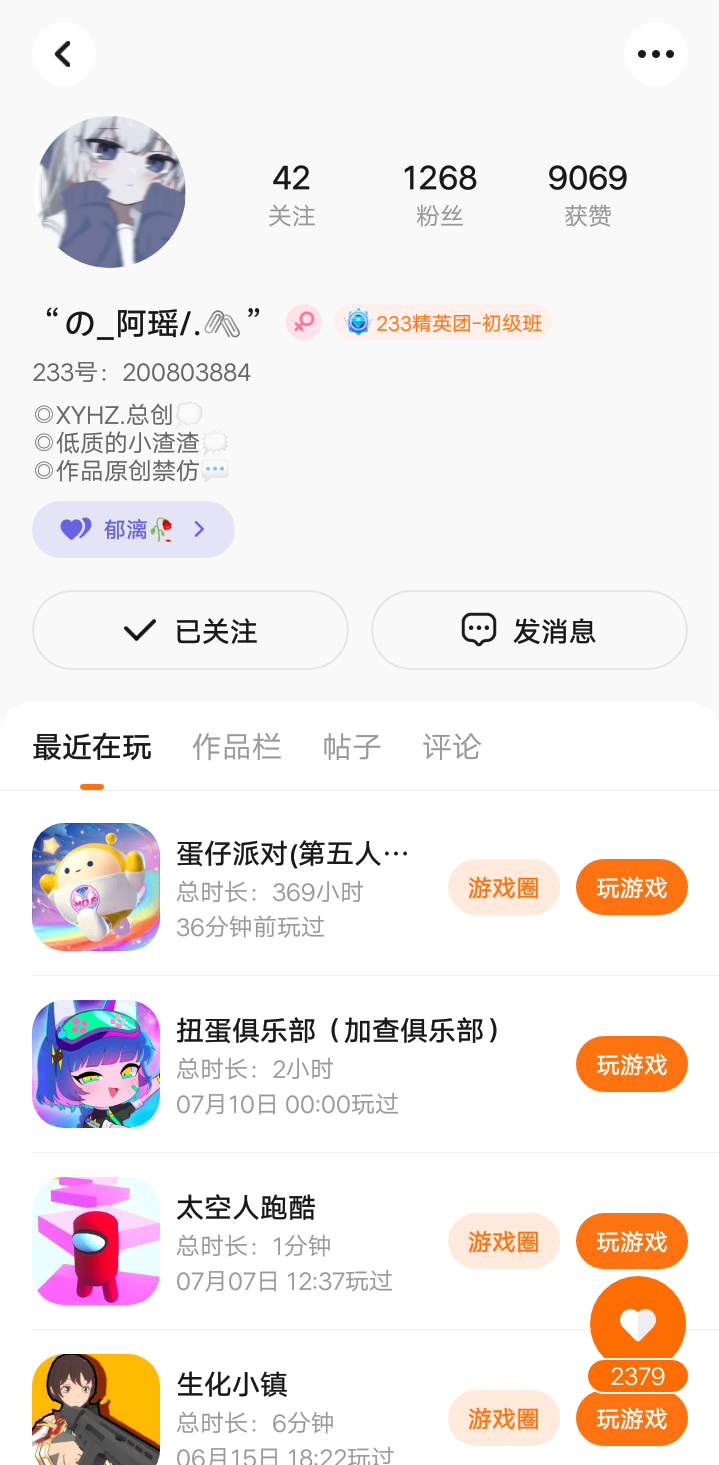Play 太空人跑酷 with 玩游戏

click(x=631, y=1241)
